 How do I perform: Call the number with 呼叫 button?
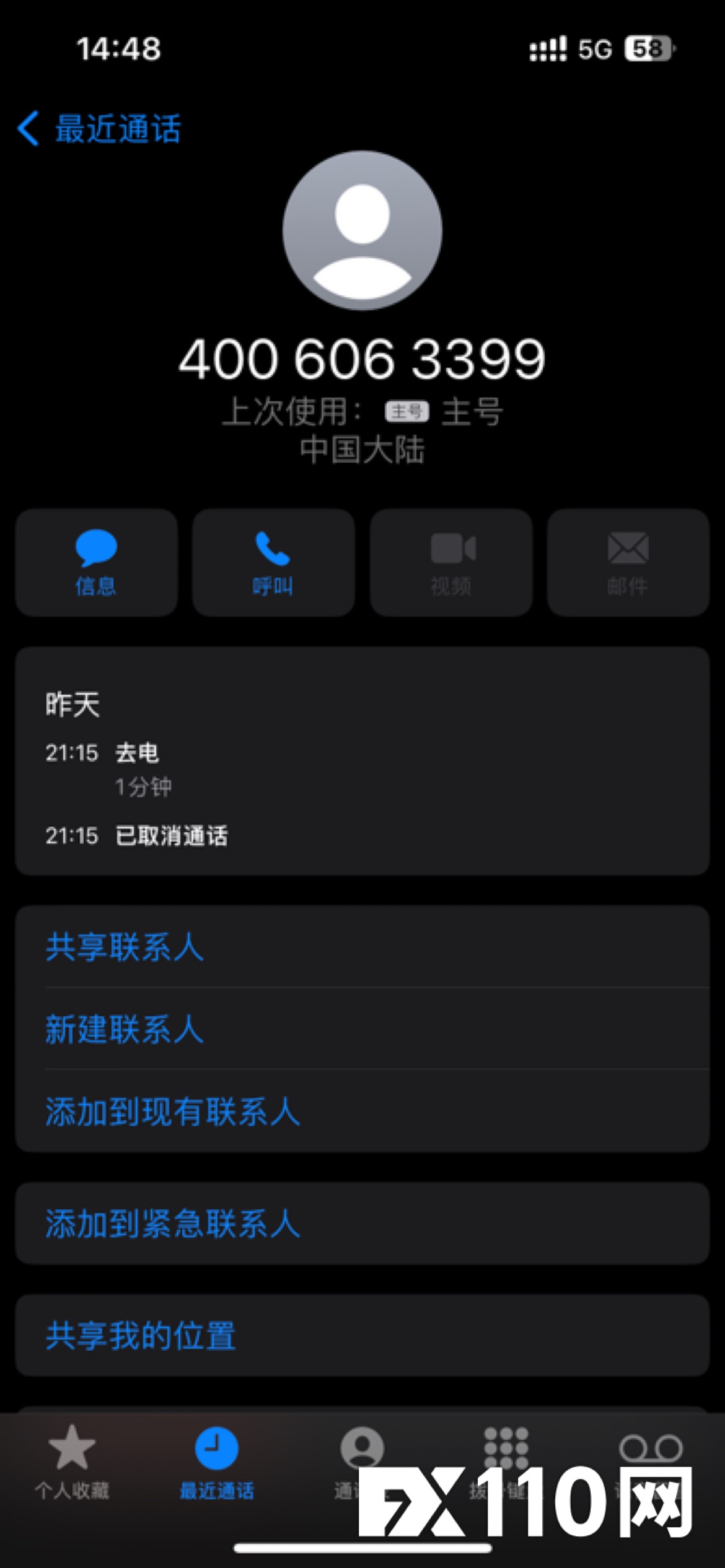(x=273, y=562)
